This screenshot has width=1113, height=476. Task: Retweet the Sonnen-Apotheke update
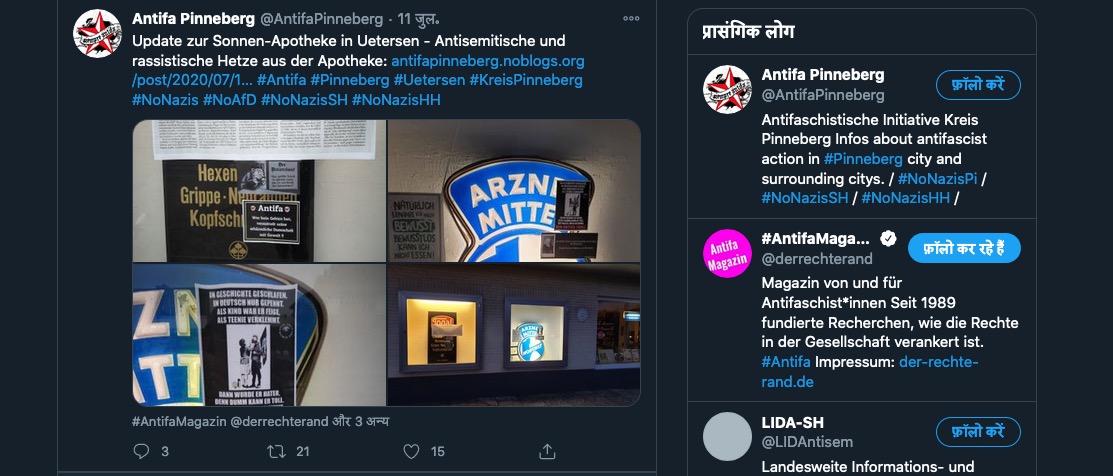(278, 452)
